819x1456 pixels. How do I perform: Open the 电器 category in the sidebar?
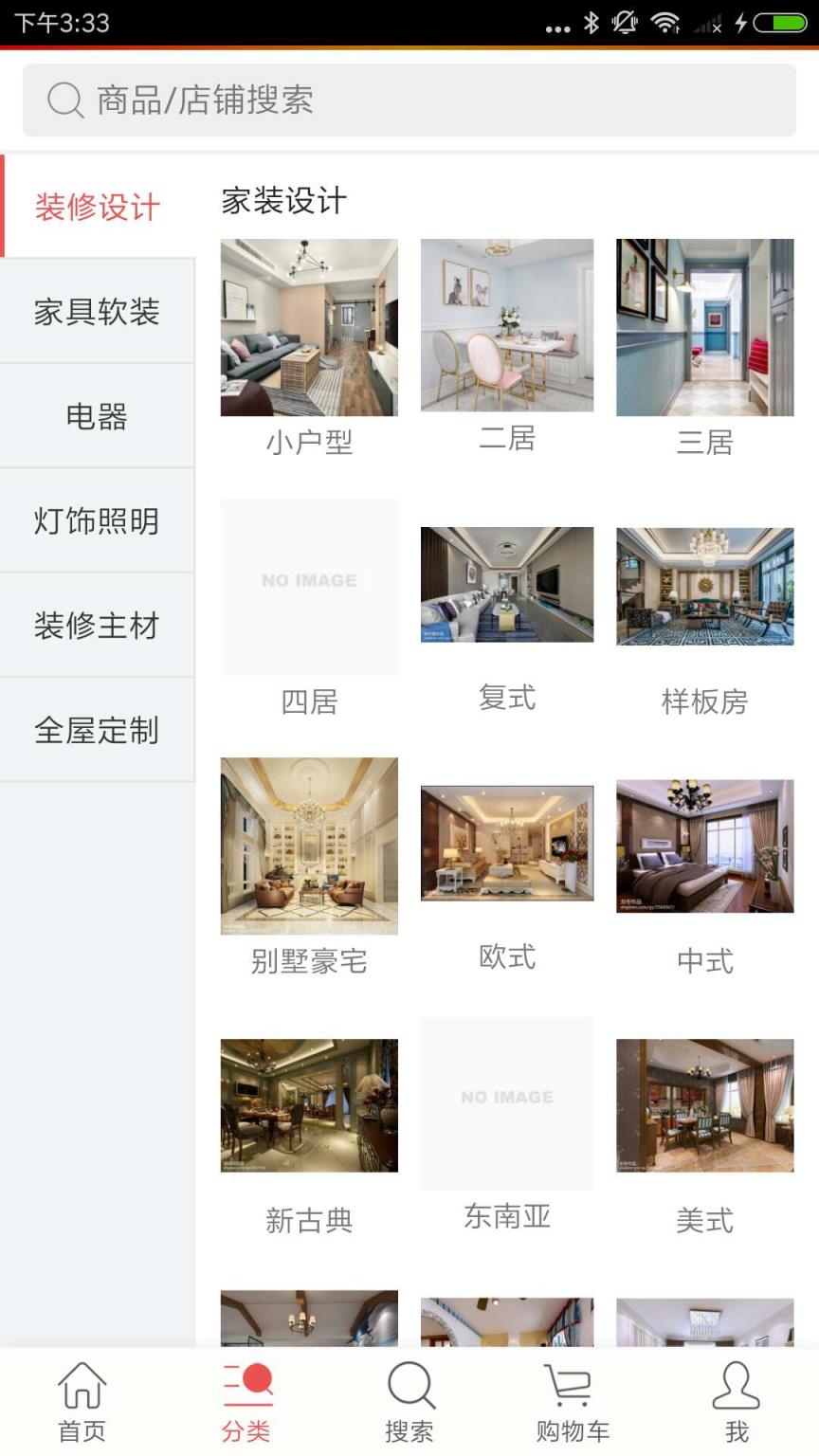point(98,415)
